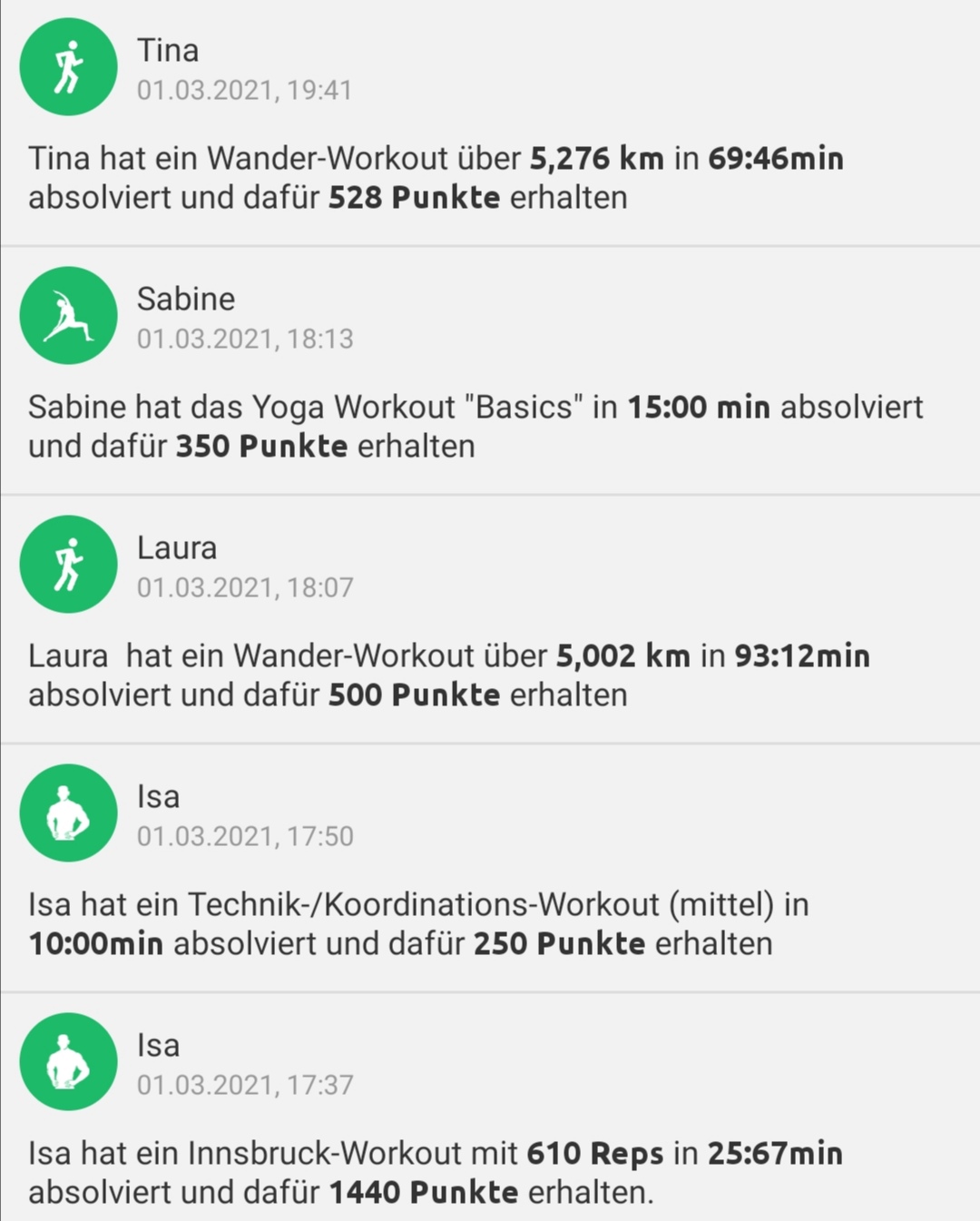Select the yoga warrior pose icon beside Sabine
This screenshot has width=980, height=1221.
(68, 315)
